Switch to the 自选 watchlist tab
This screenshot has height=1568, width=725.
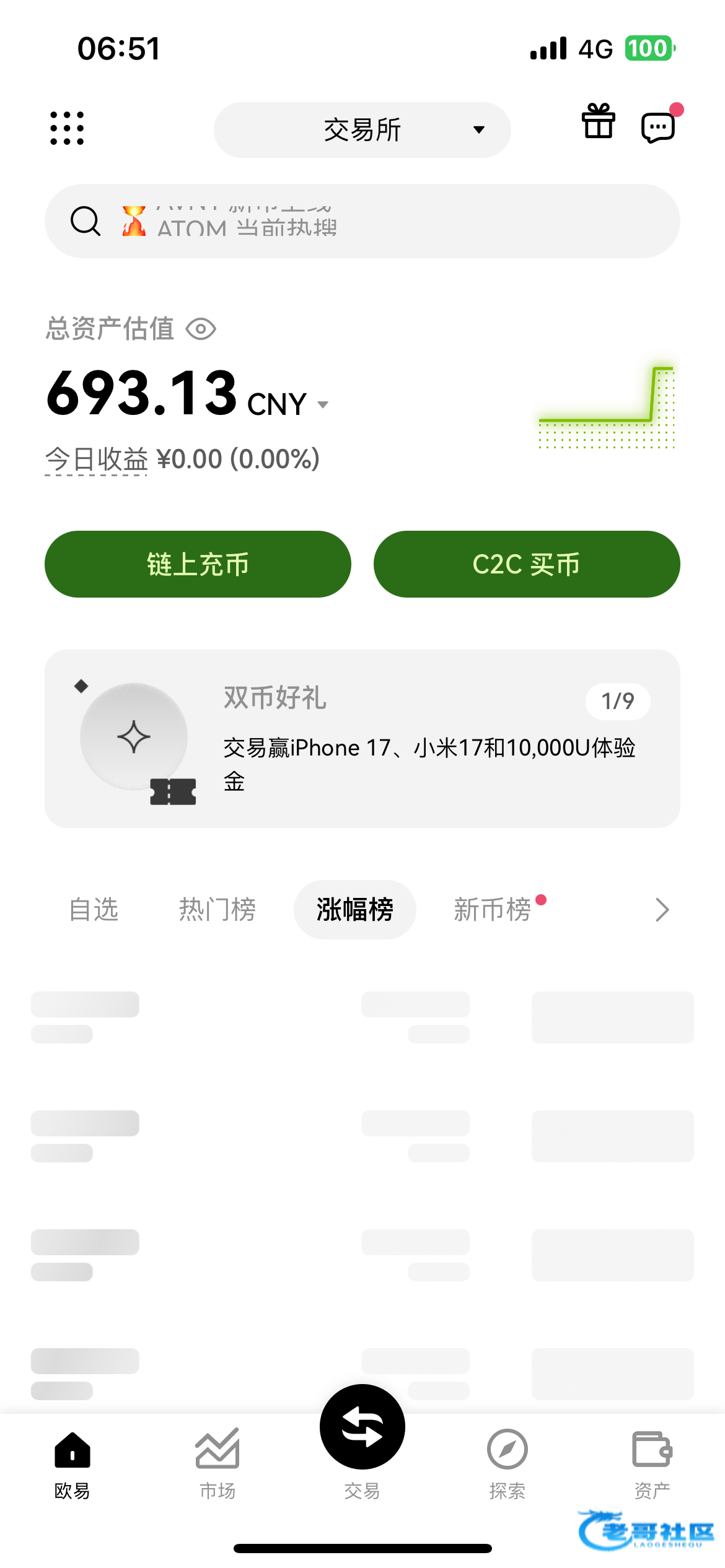click(x=94, y=910)
